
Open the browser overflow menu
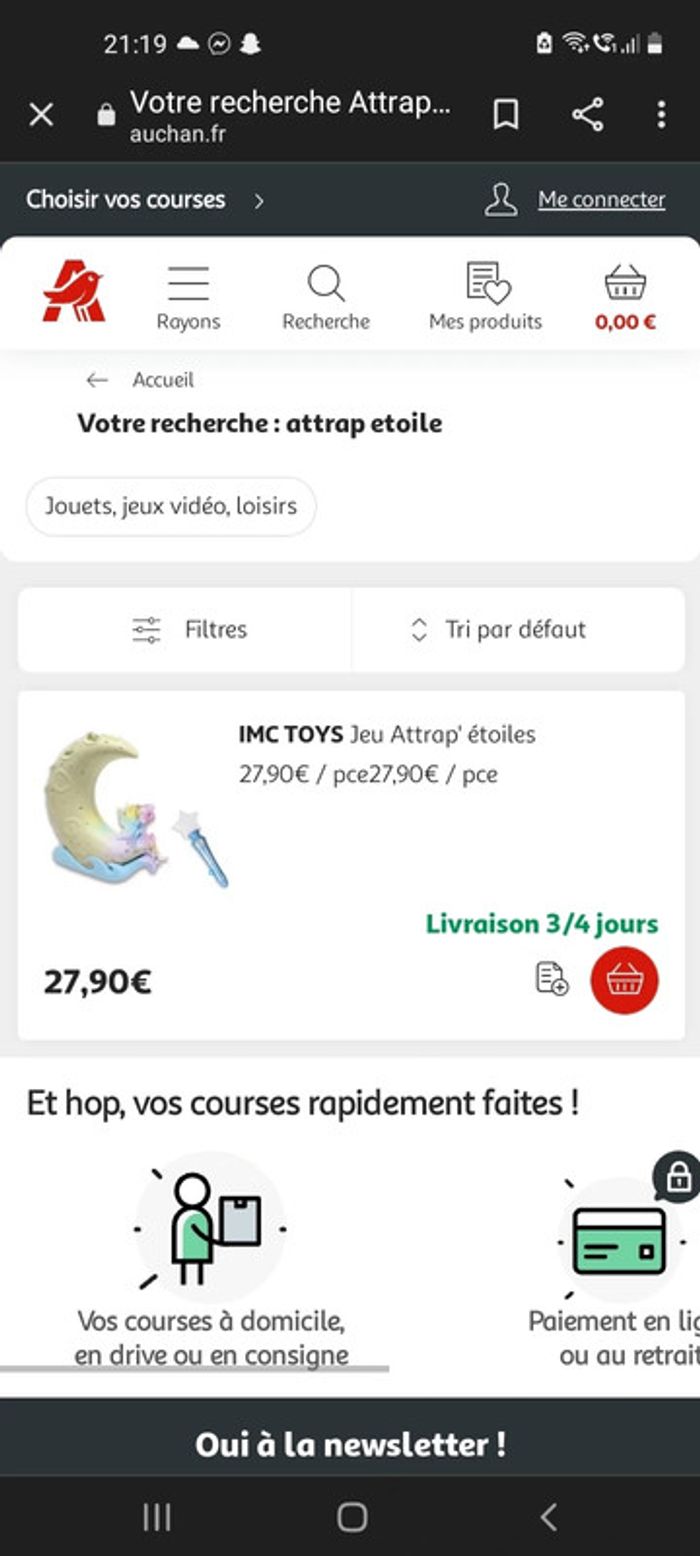661,115
